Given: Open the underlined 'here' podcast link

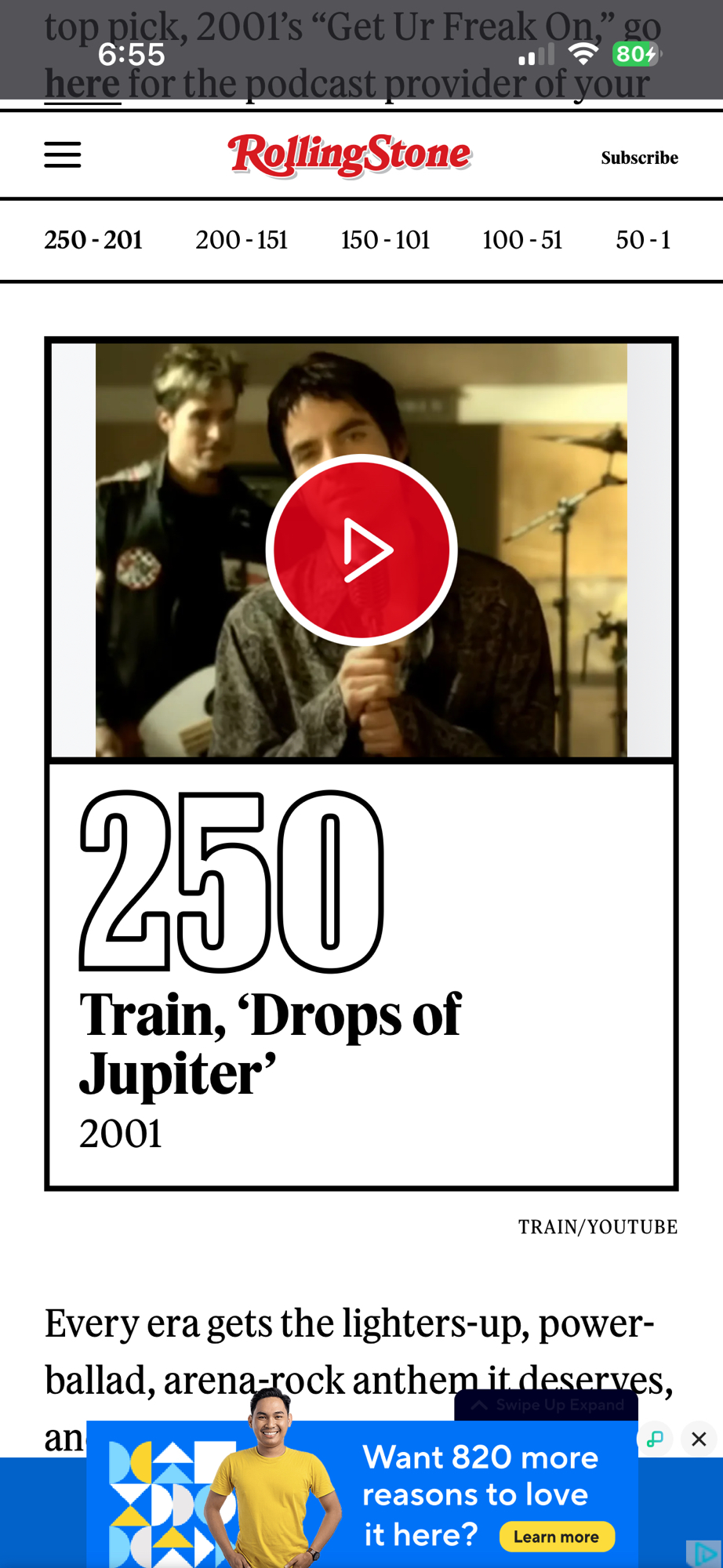Looking at the screenshot, I should point(82,85).
